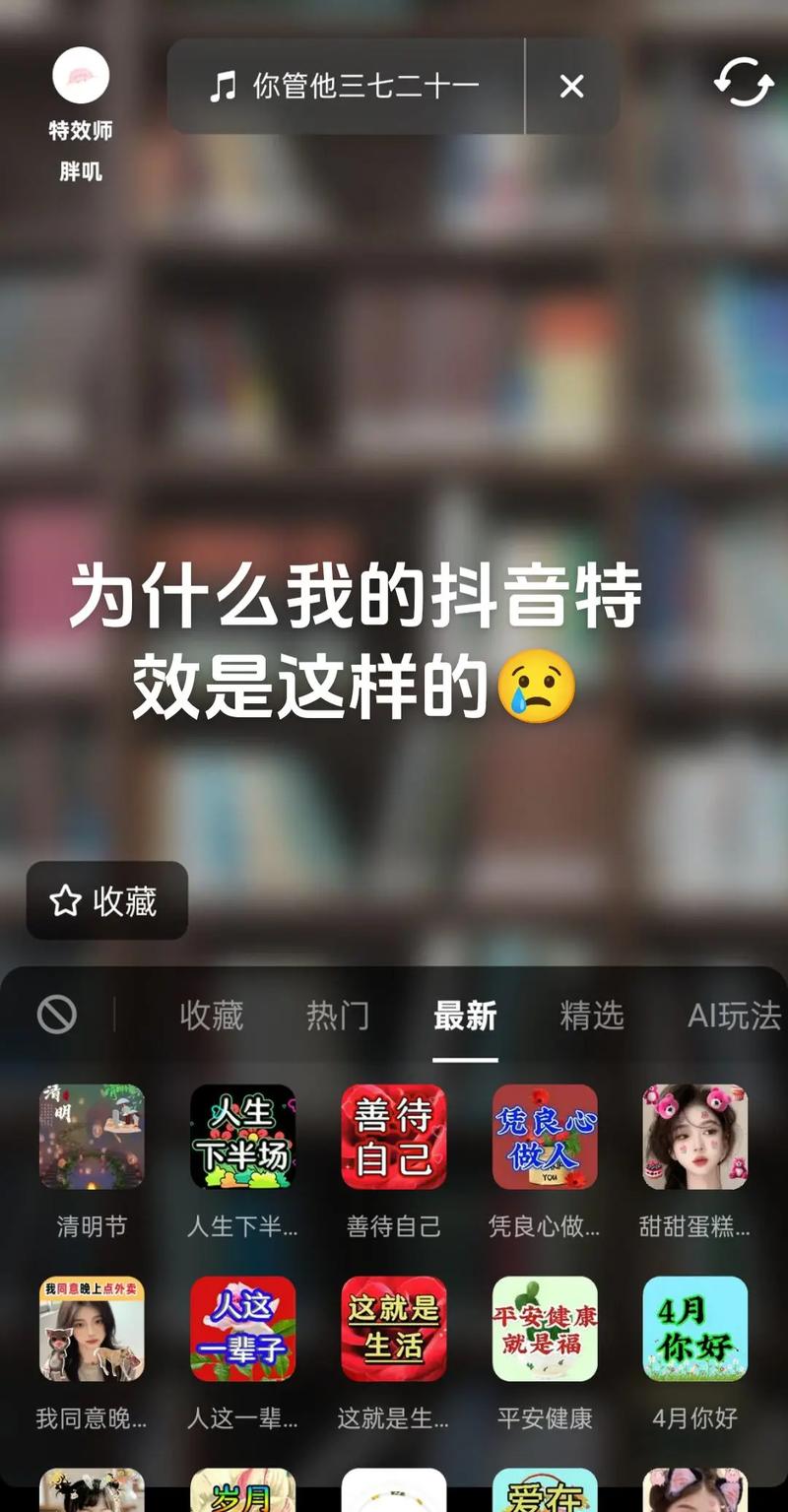Select the 平安健康就是福 effect
Viewport: 788px width, 1512px height.
545,1329
